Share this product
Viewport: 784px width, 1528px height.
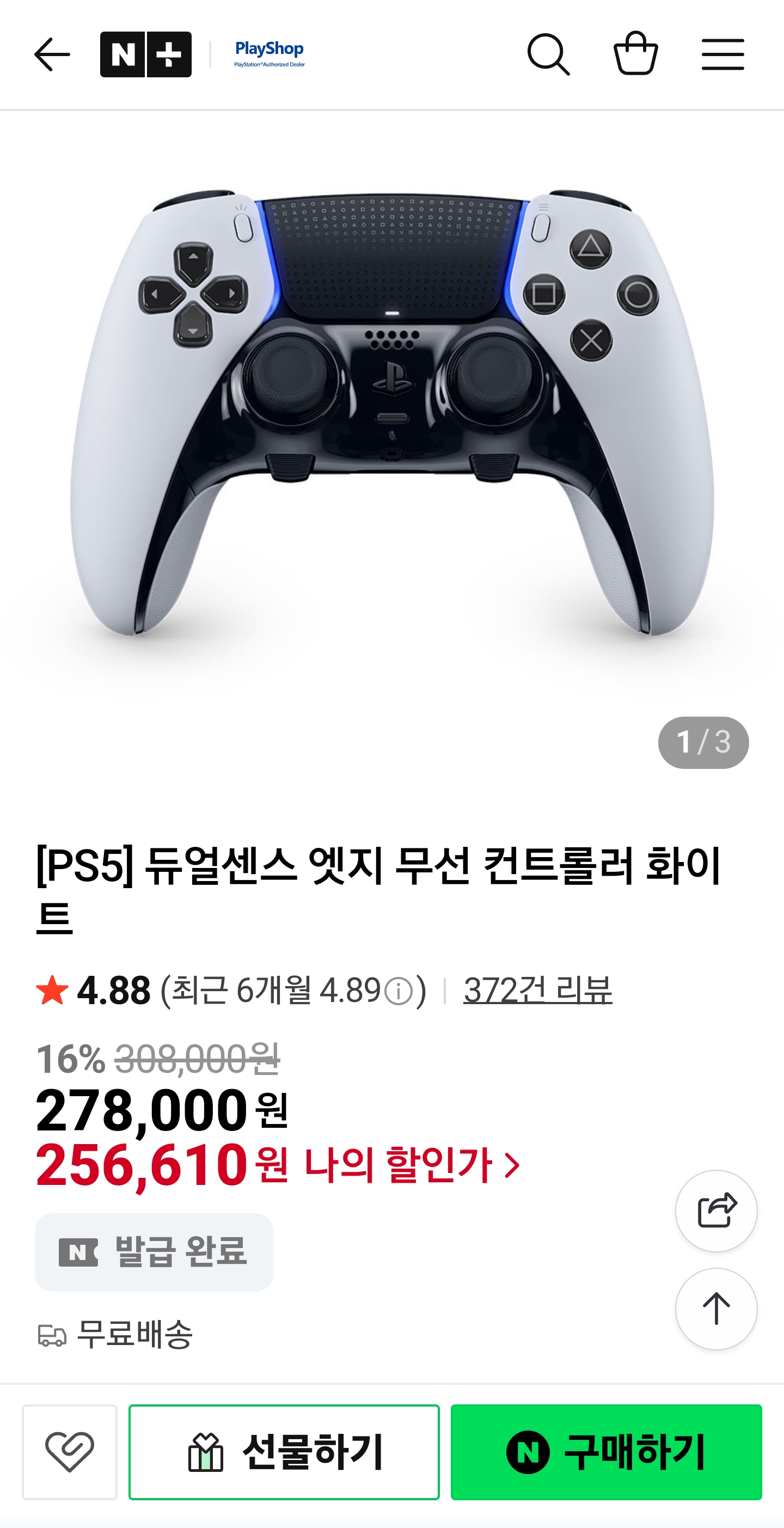coord(716,1211)
